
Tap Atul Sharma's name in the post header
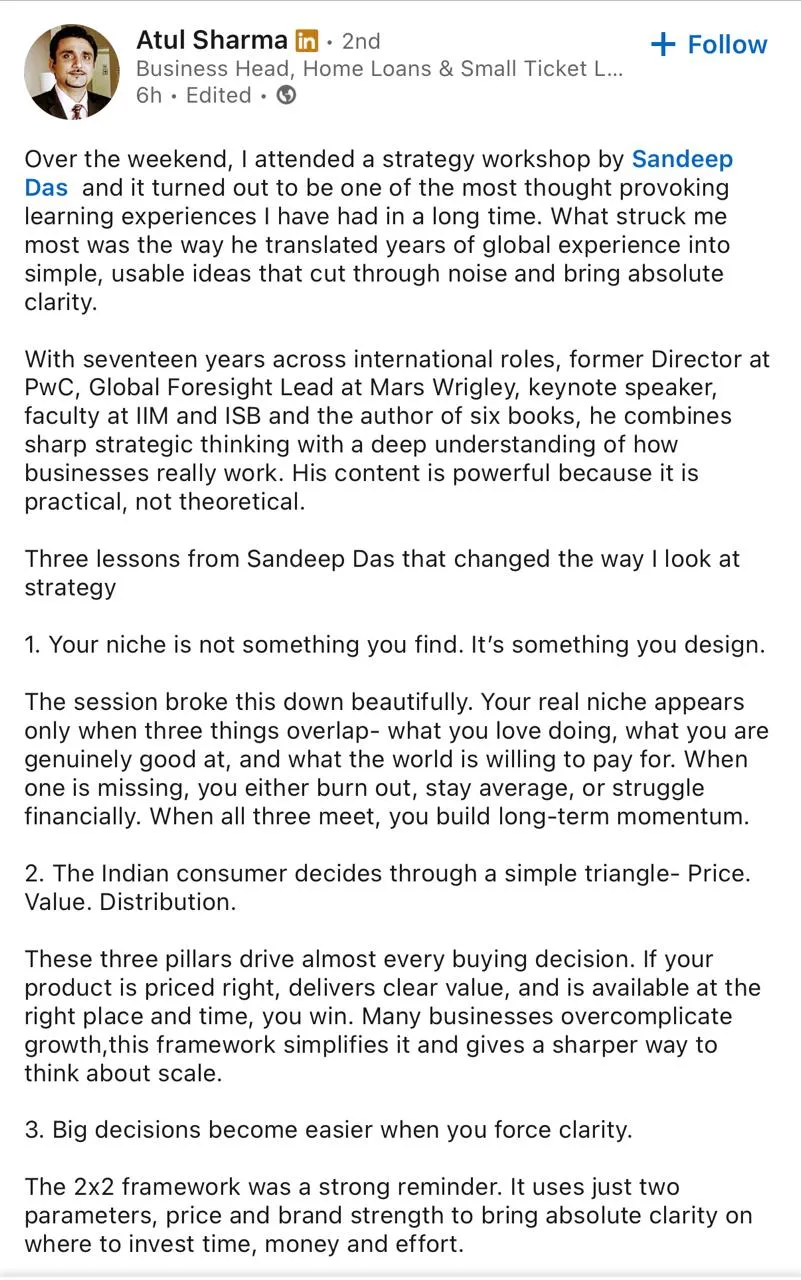pyautogui.click(x=211, y=41)
